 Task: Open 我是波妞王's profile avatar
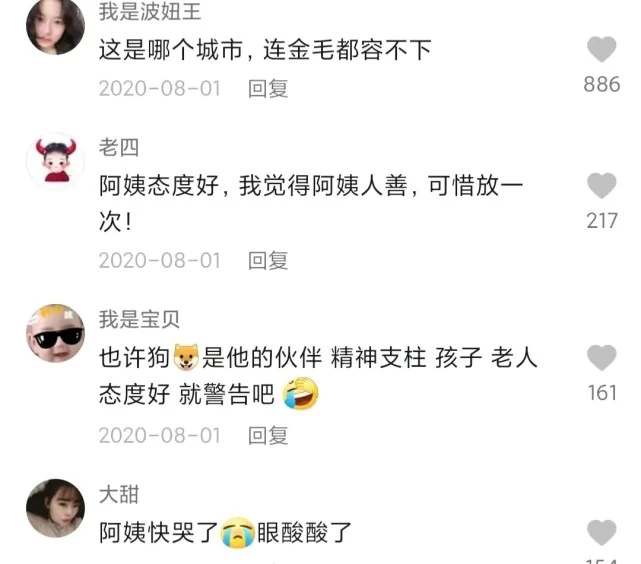pyautogui.click(x=55, y=26)
